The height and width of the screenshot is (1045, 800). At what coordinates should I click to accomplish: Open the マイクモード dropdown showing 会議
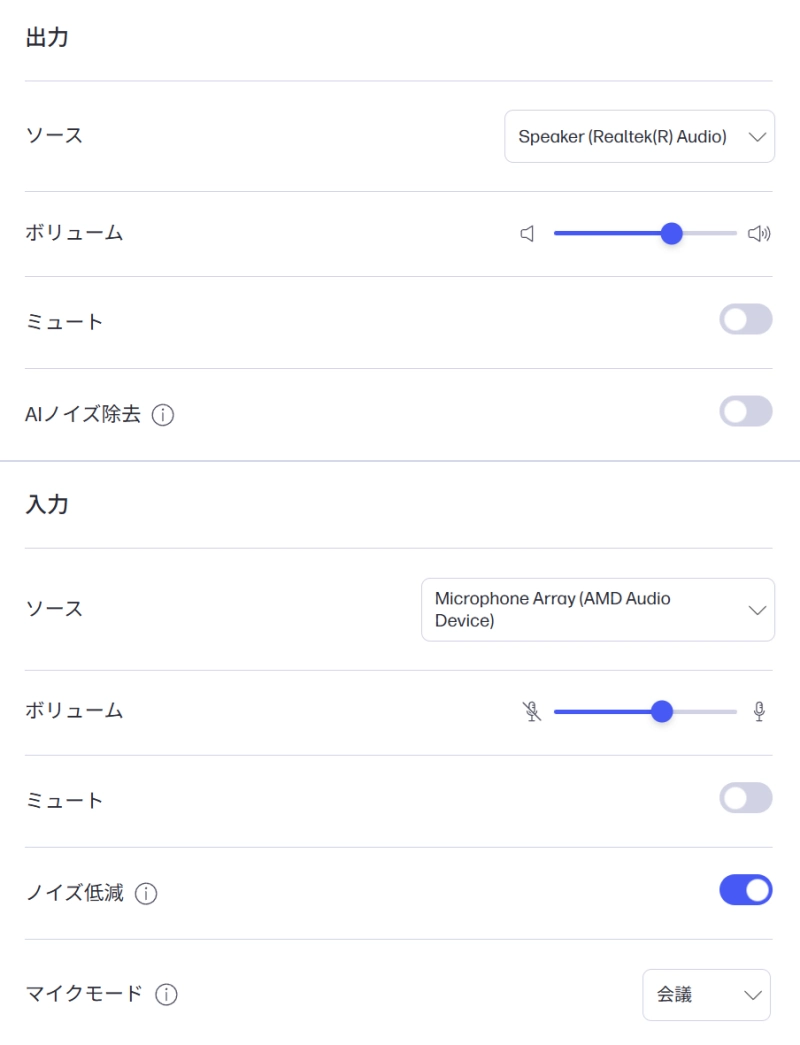pyautogui.click(x=706, y=995)
